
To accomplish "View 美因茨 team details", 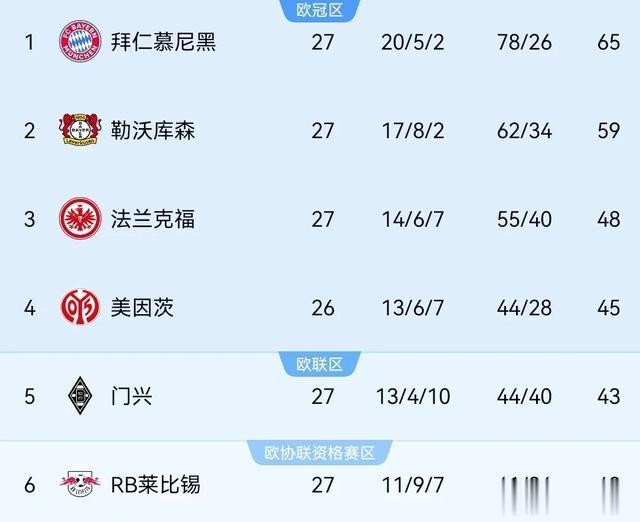I will (320, 308).
